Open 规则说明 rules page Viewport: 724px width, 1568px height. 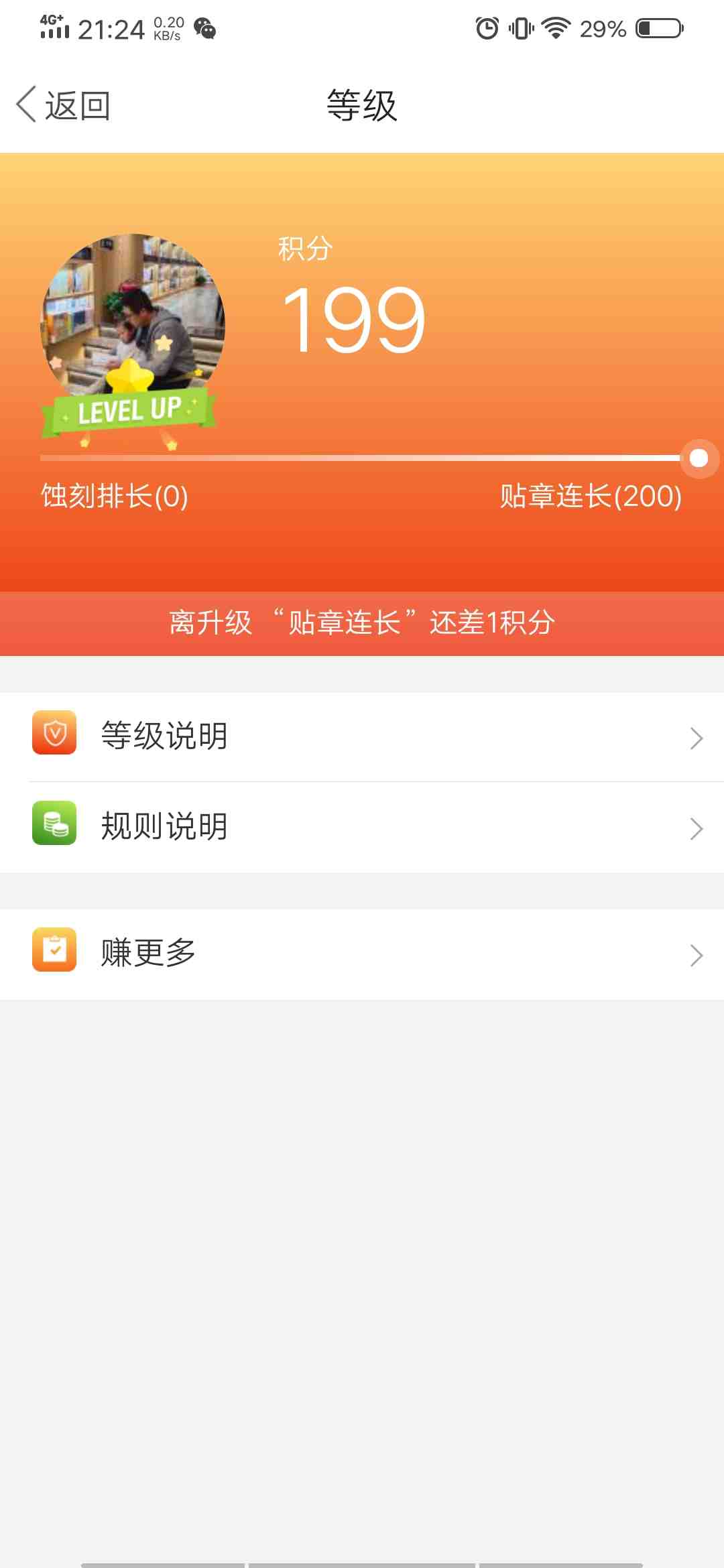coord(362,827)
